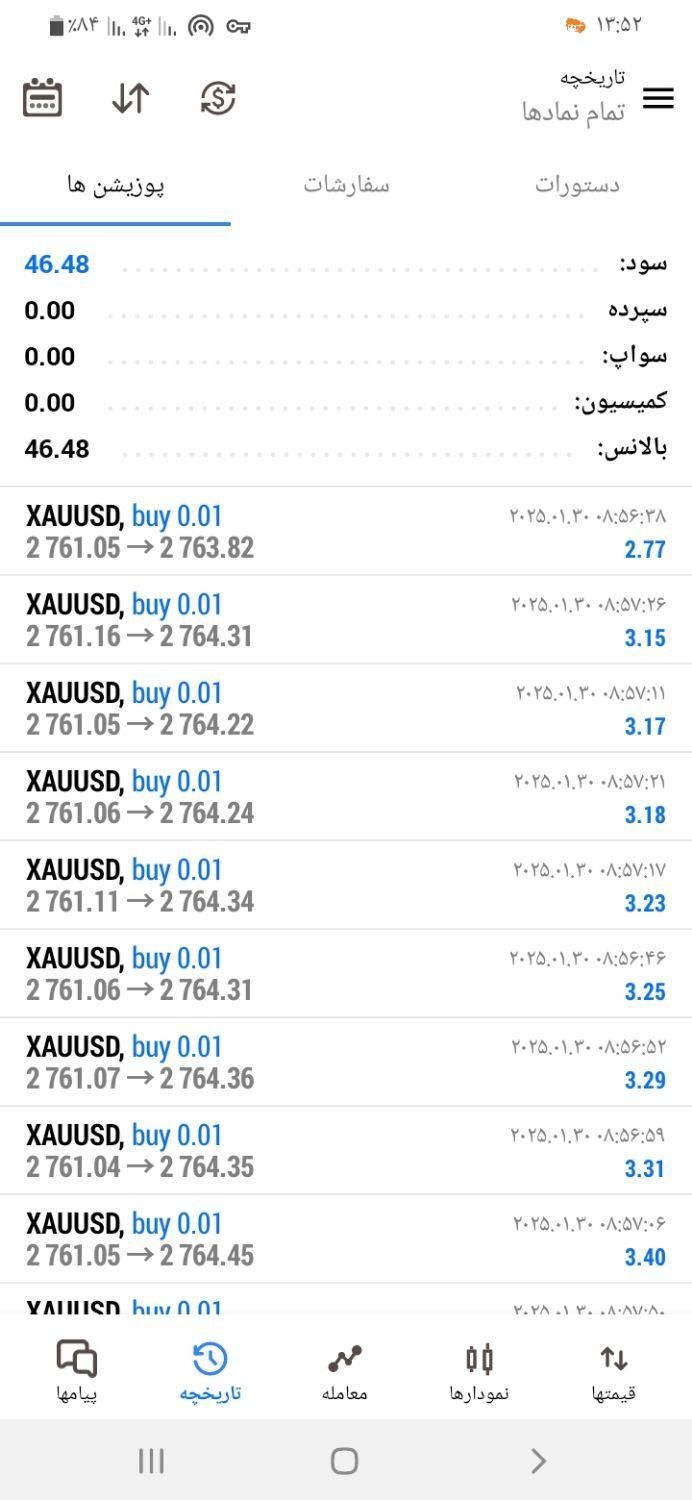Open the XAUUSD position with profit 3.23

tap(346, 885)
